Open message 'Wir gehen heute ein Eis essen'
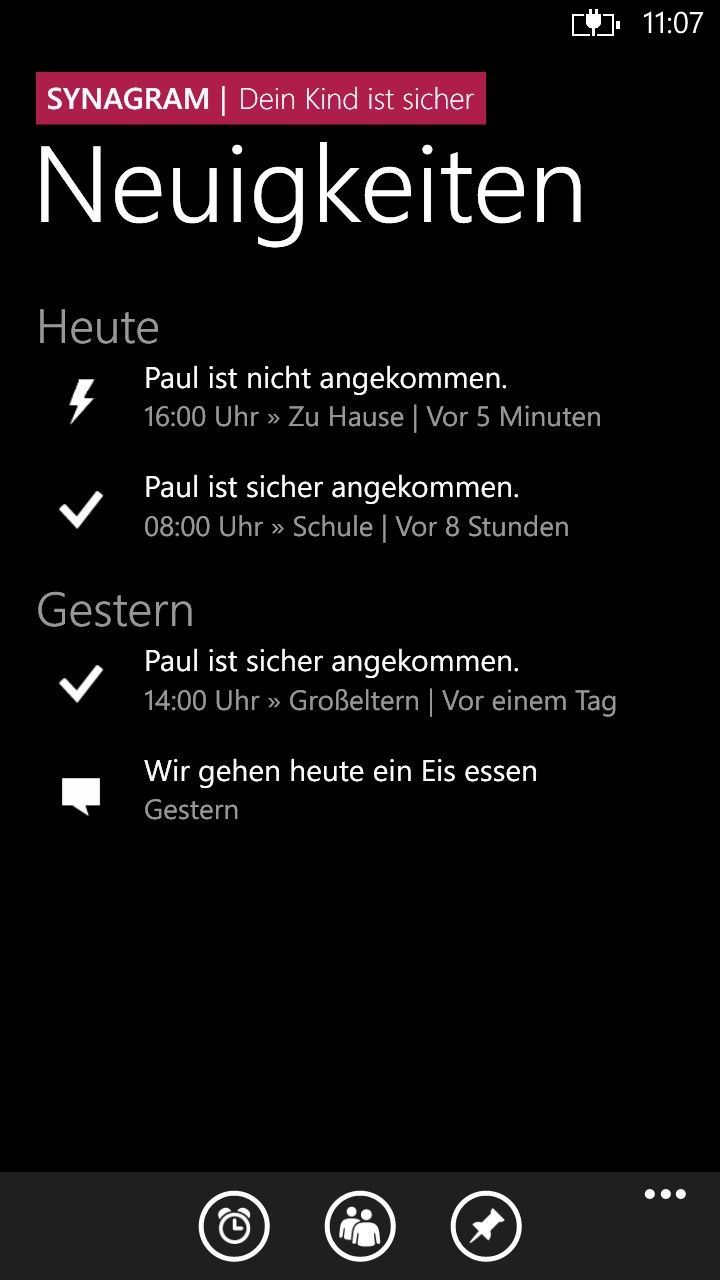The height and width of the screenshot is (1280, 720). [340, 789]
